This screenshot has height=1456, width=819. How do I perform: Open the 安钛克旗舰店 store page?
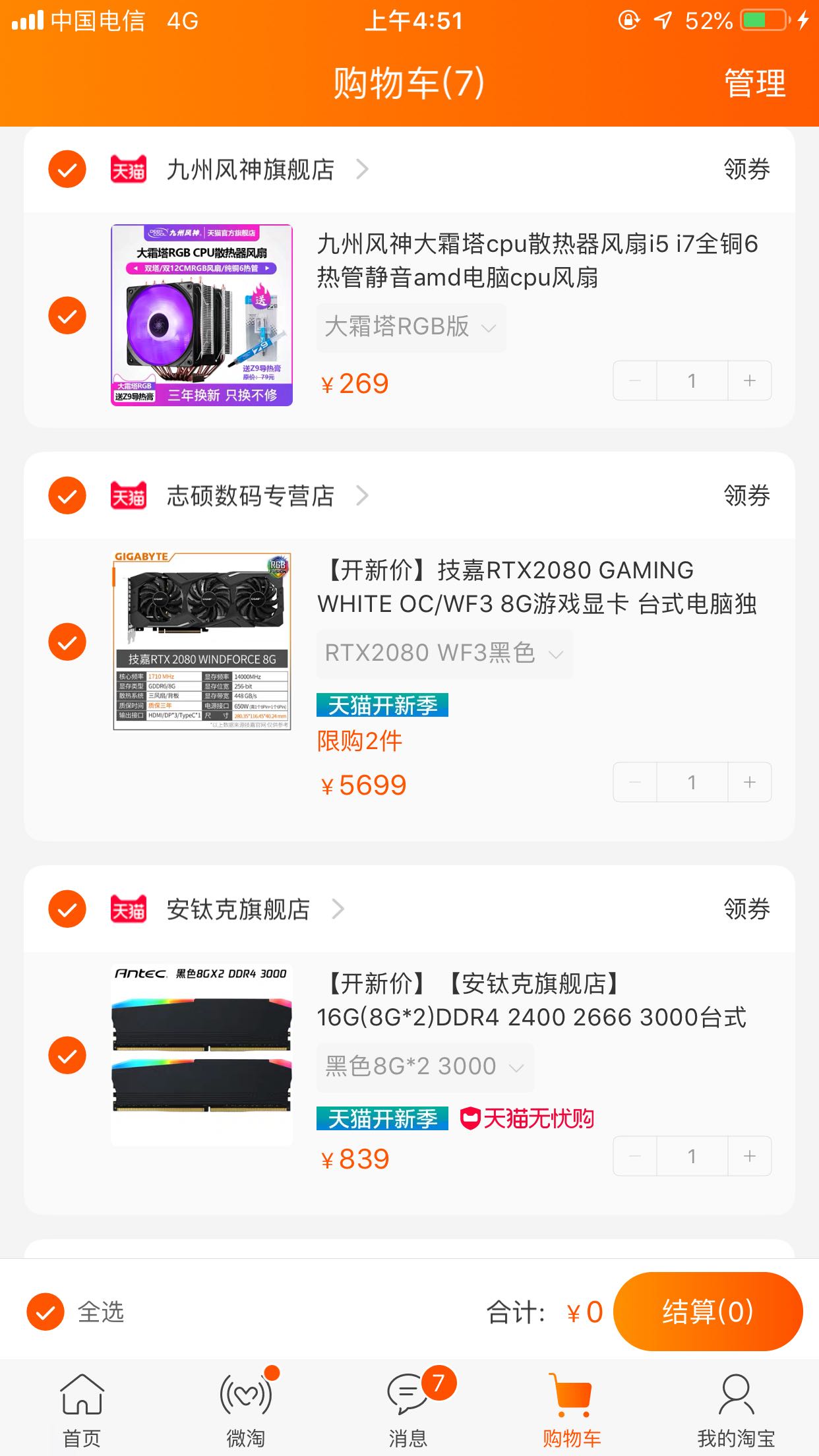click(238, 909)
